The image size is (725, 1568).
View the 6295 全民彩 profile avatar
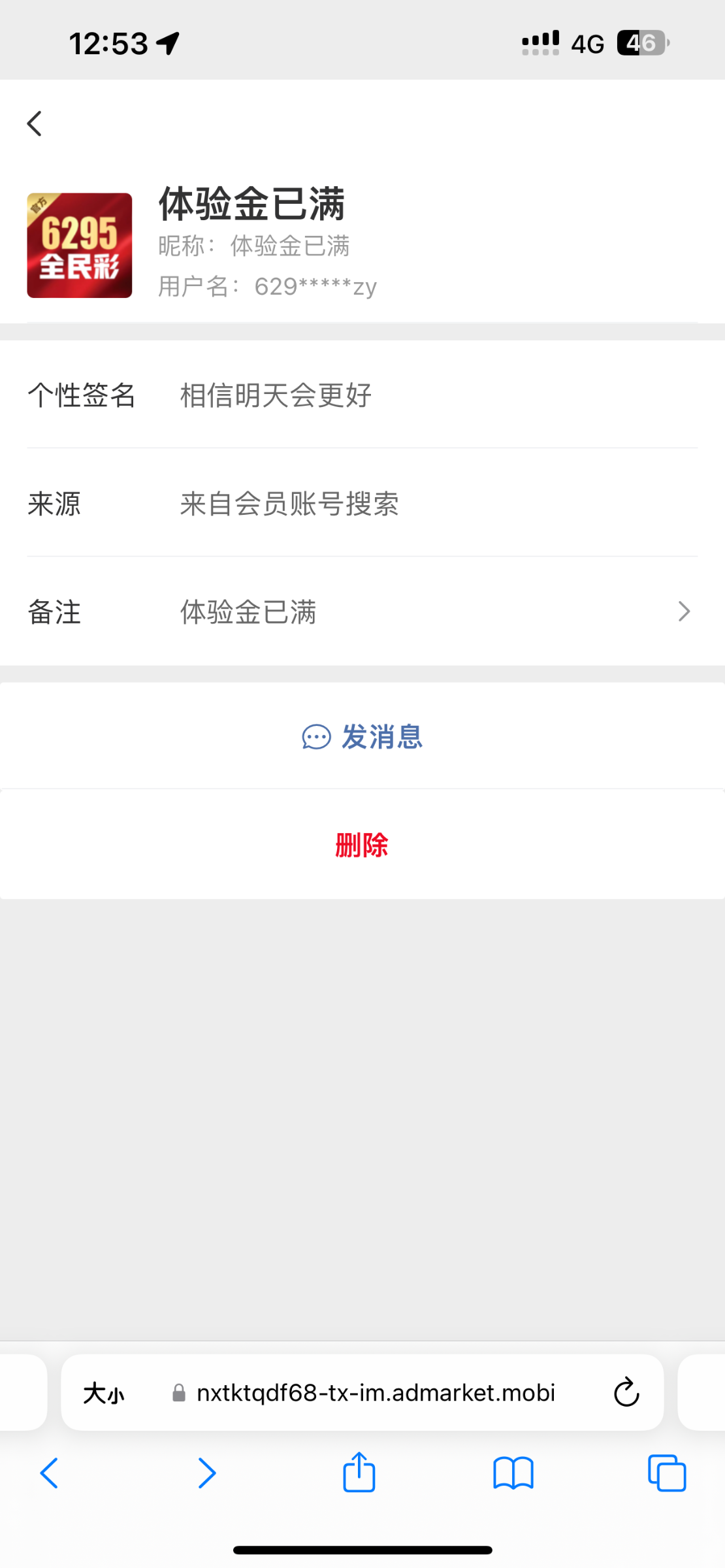click(x=80, y=246)
